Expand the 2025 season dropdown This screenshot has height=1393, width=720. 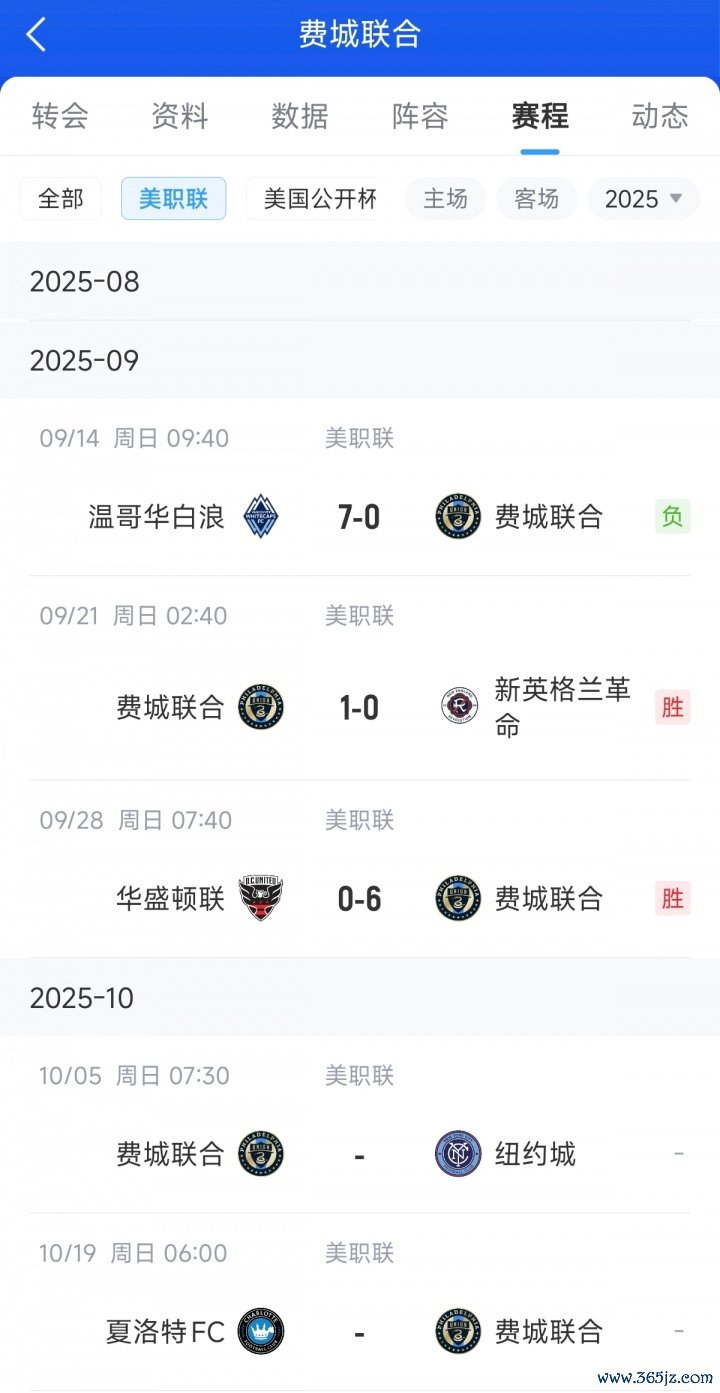point(643,199)
